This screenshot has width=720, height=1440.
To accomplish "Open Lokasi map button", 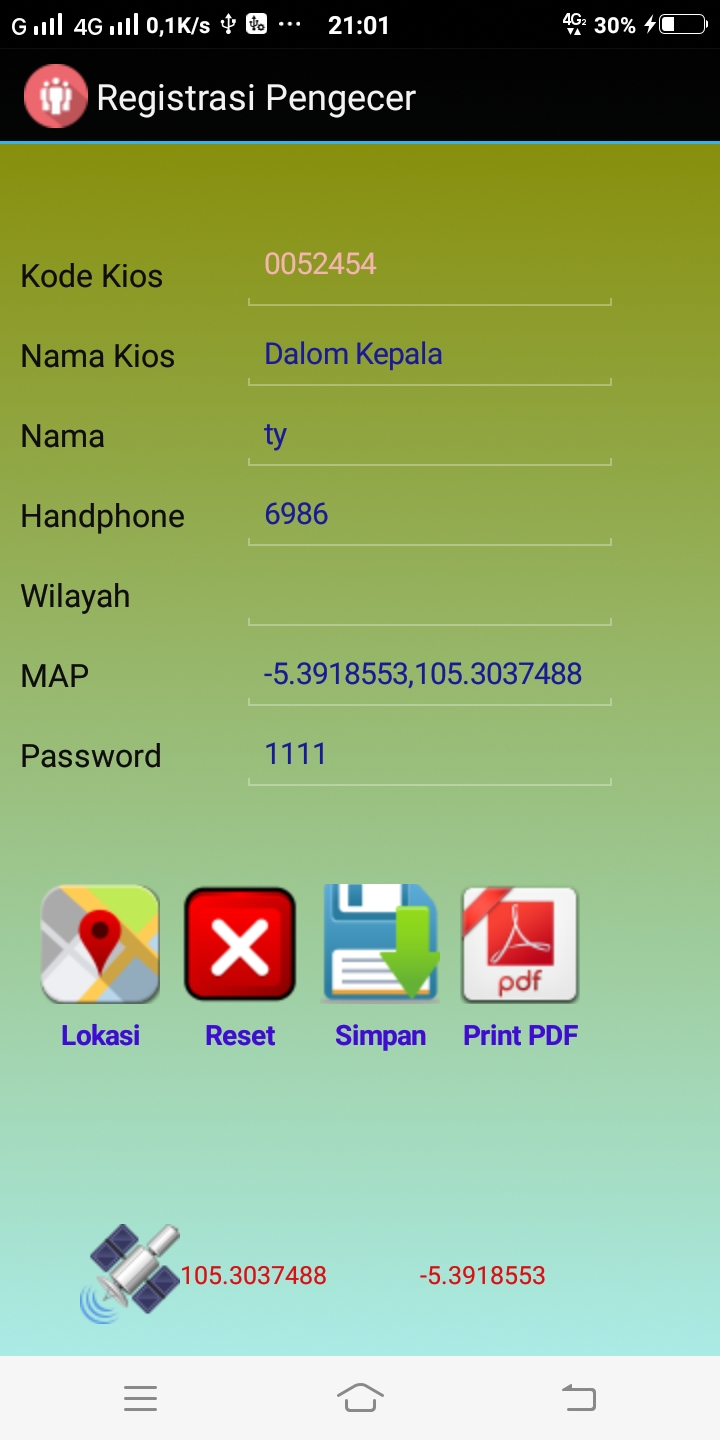I will tap(100, 945).
